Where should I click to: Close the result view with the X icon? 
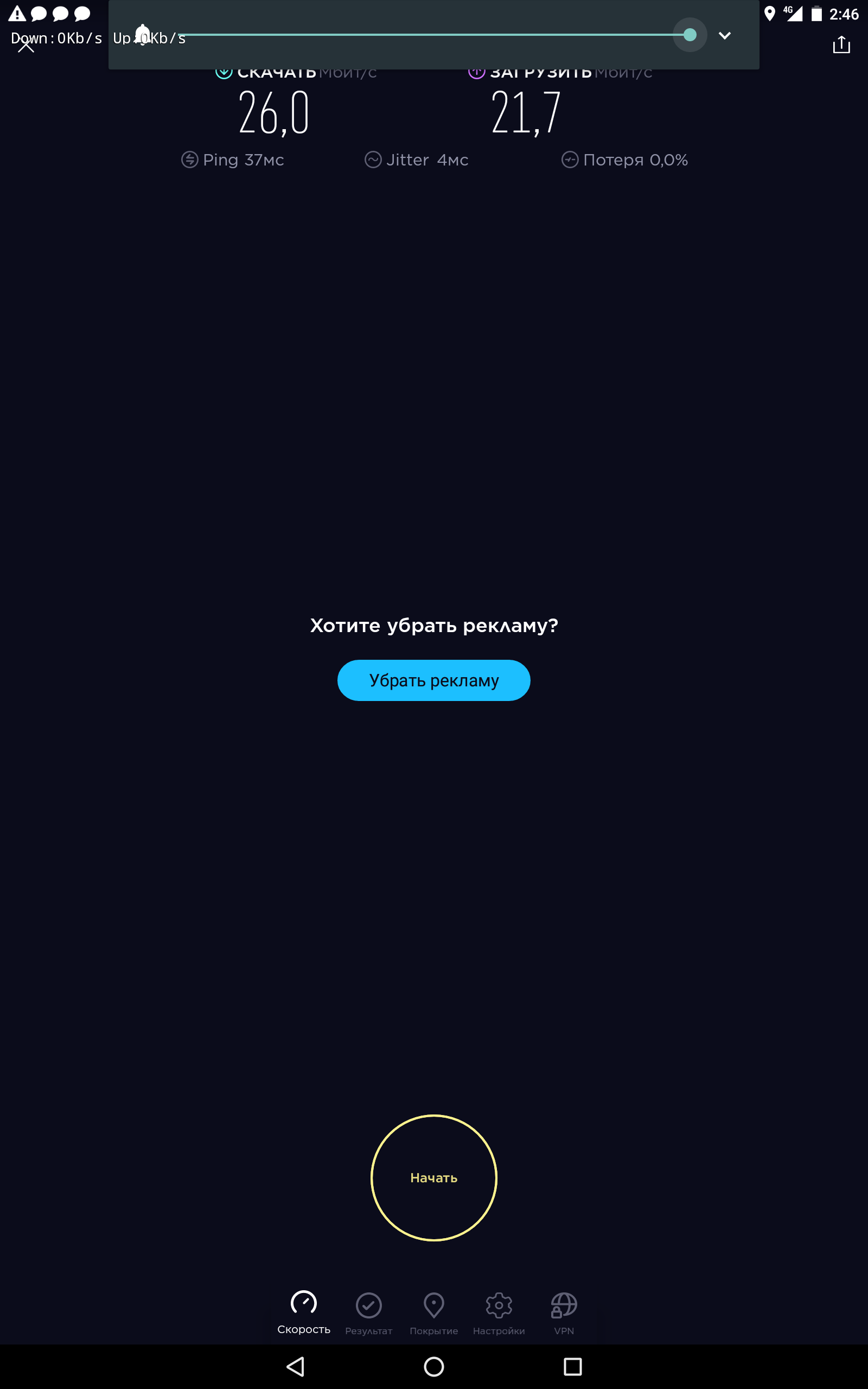[26, 45]
